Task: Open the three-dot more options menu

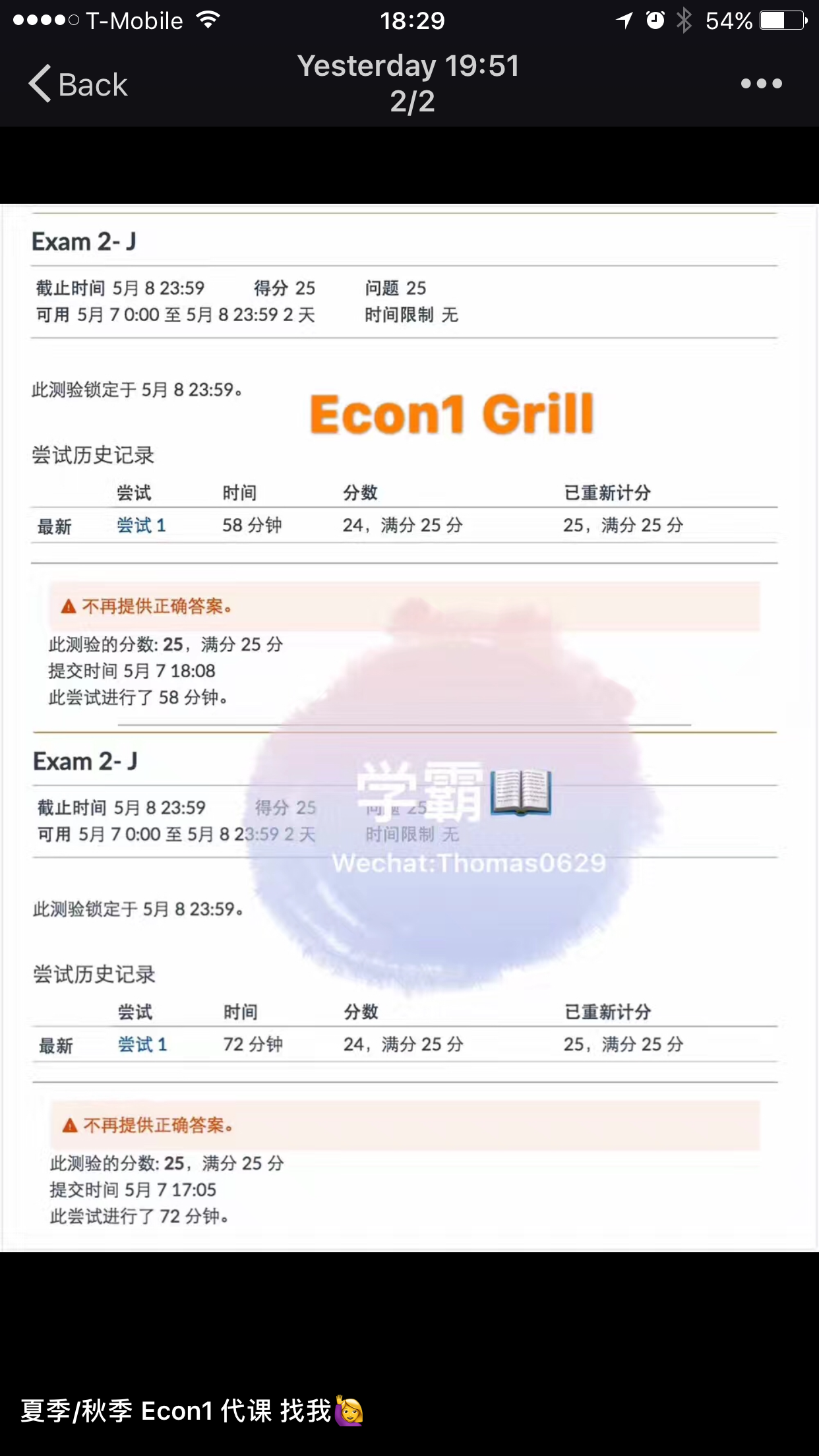Action: (761, 84)
